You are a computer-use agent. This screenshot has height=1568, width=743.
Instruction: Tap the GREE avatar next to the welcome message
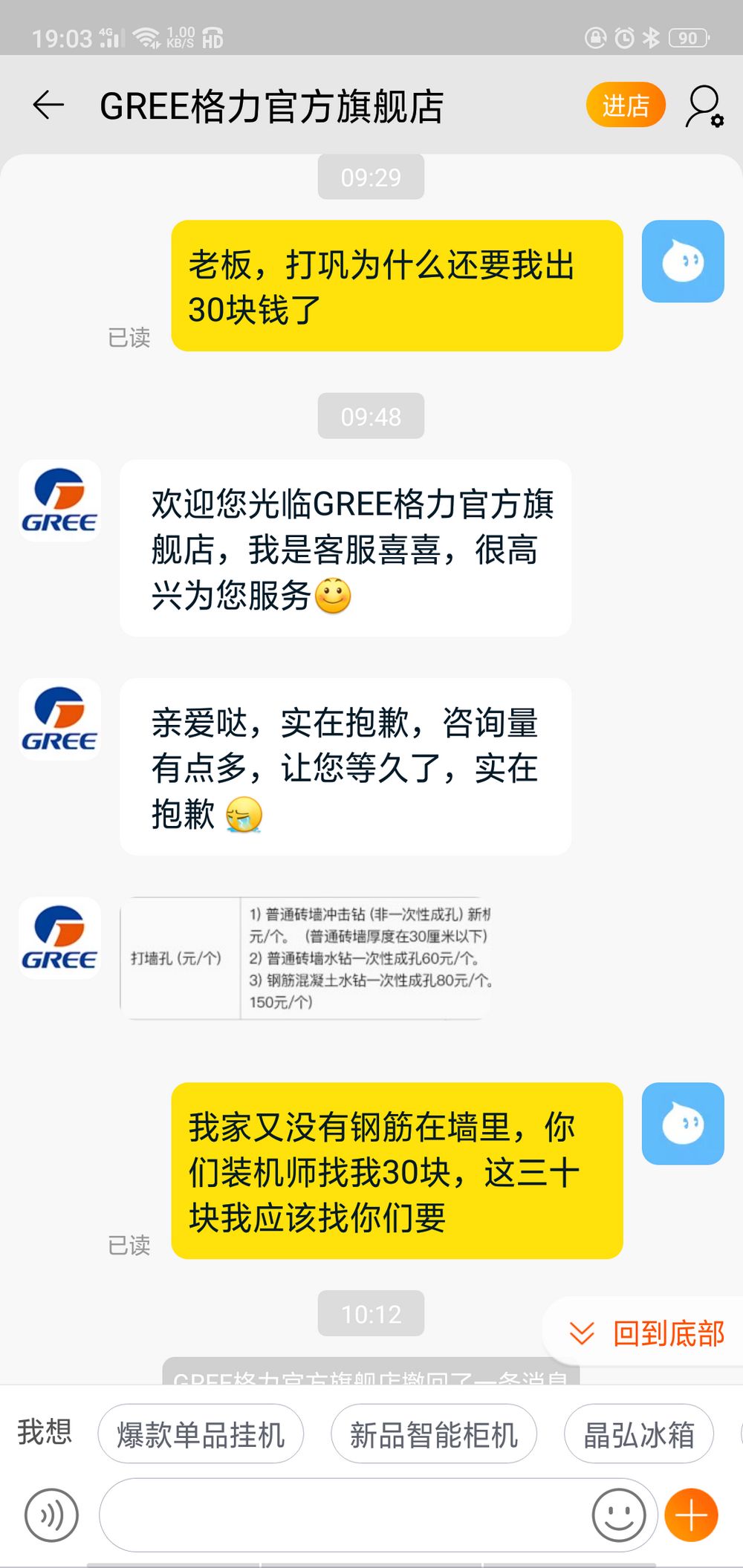(x=59, y=501)
